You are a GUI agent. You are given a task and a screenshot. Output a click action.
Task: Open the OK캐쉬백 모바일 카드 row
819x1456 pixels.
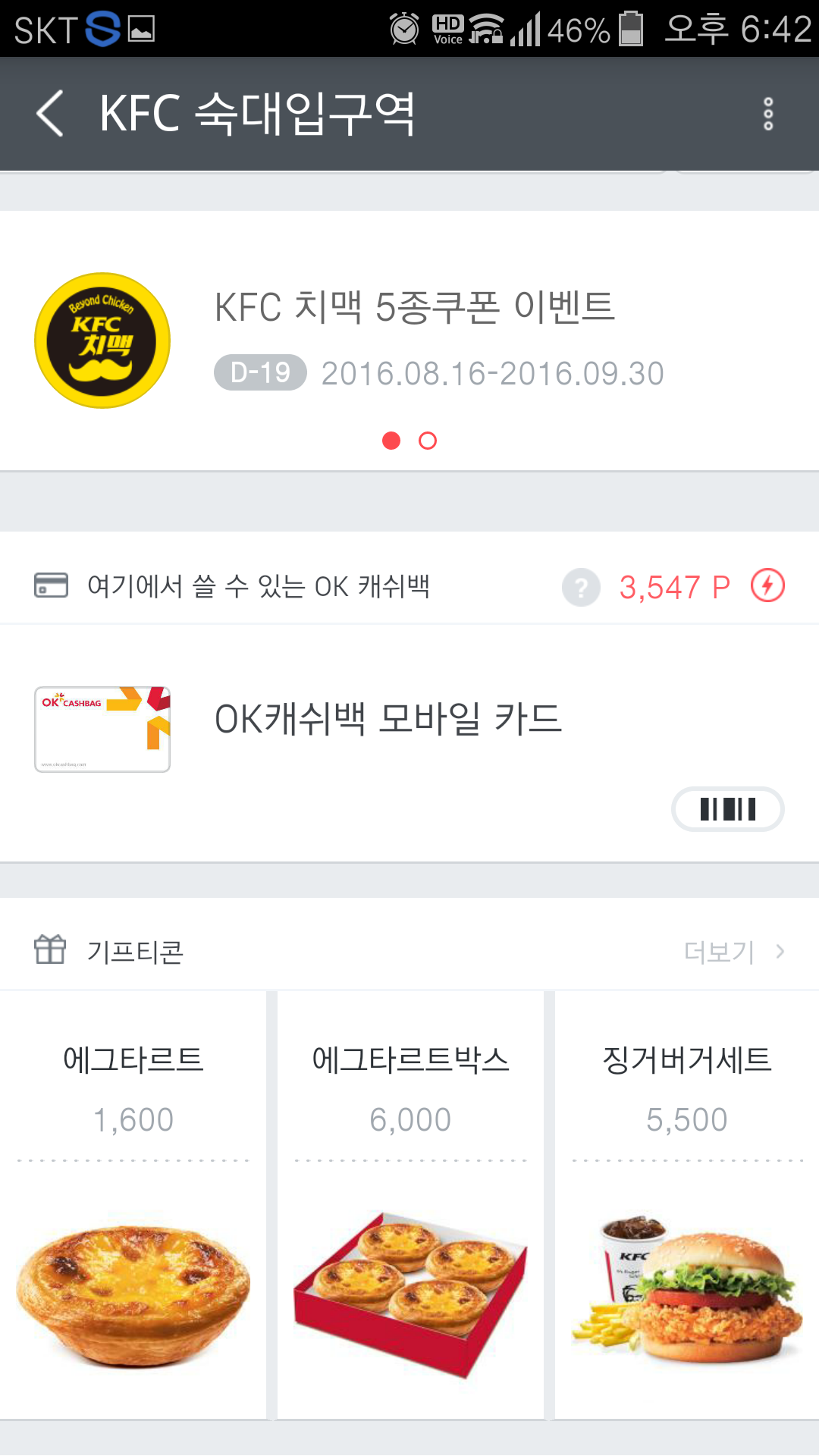(387, 720)
